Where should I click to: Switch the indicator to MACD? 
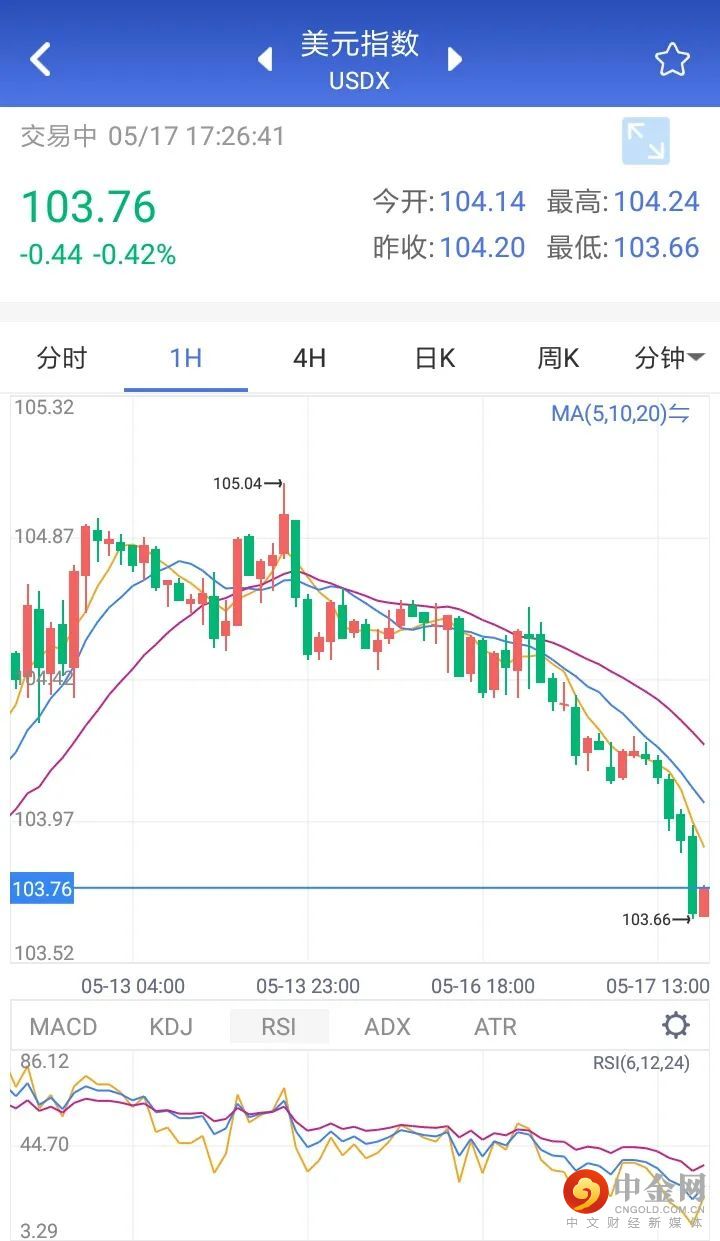coord(64,1026)
